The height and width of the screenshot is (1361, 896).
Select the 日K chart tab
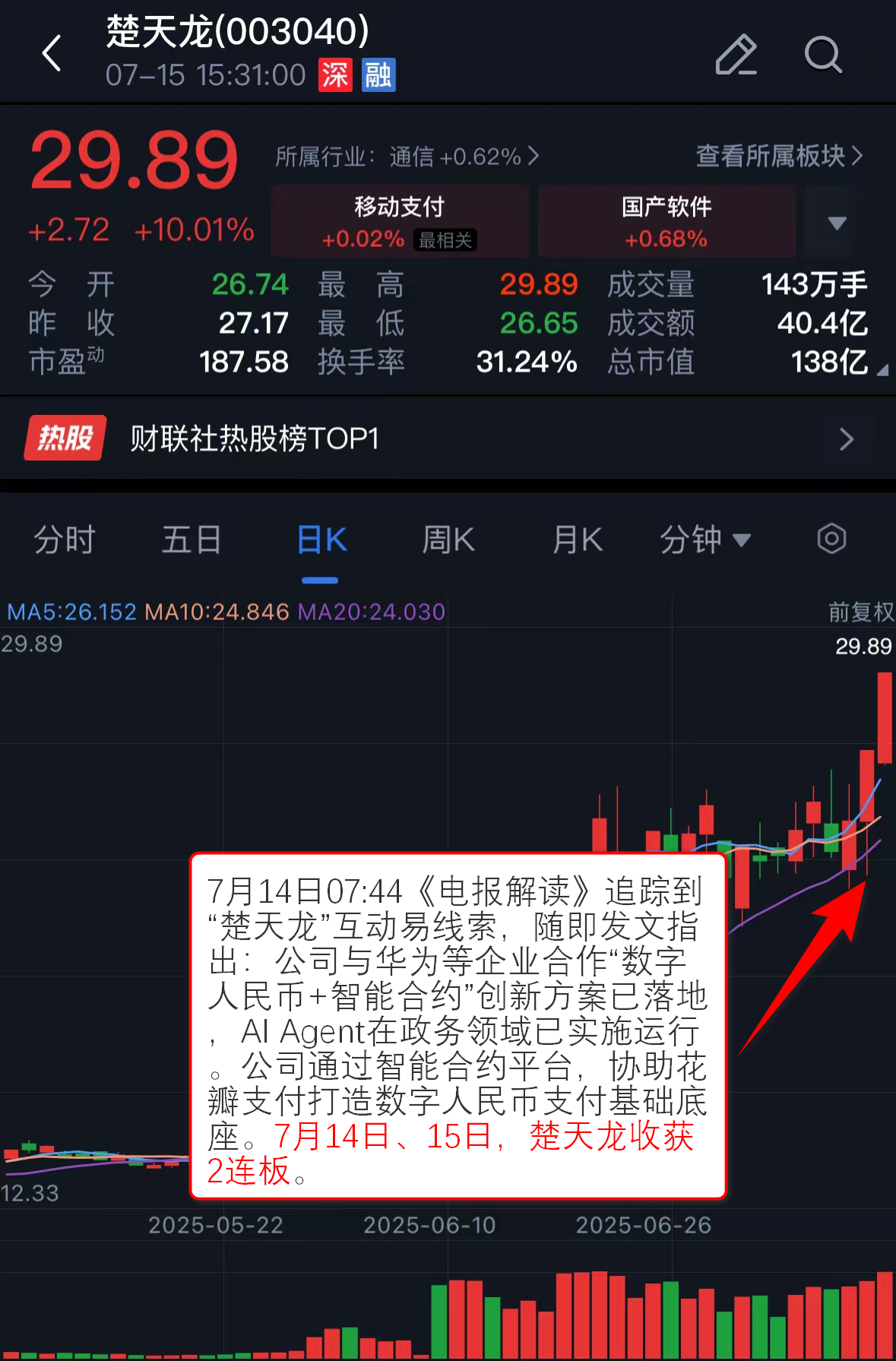(x=321, y=540)
